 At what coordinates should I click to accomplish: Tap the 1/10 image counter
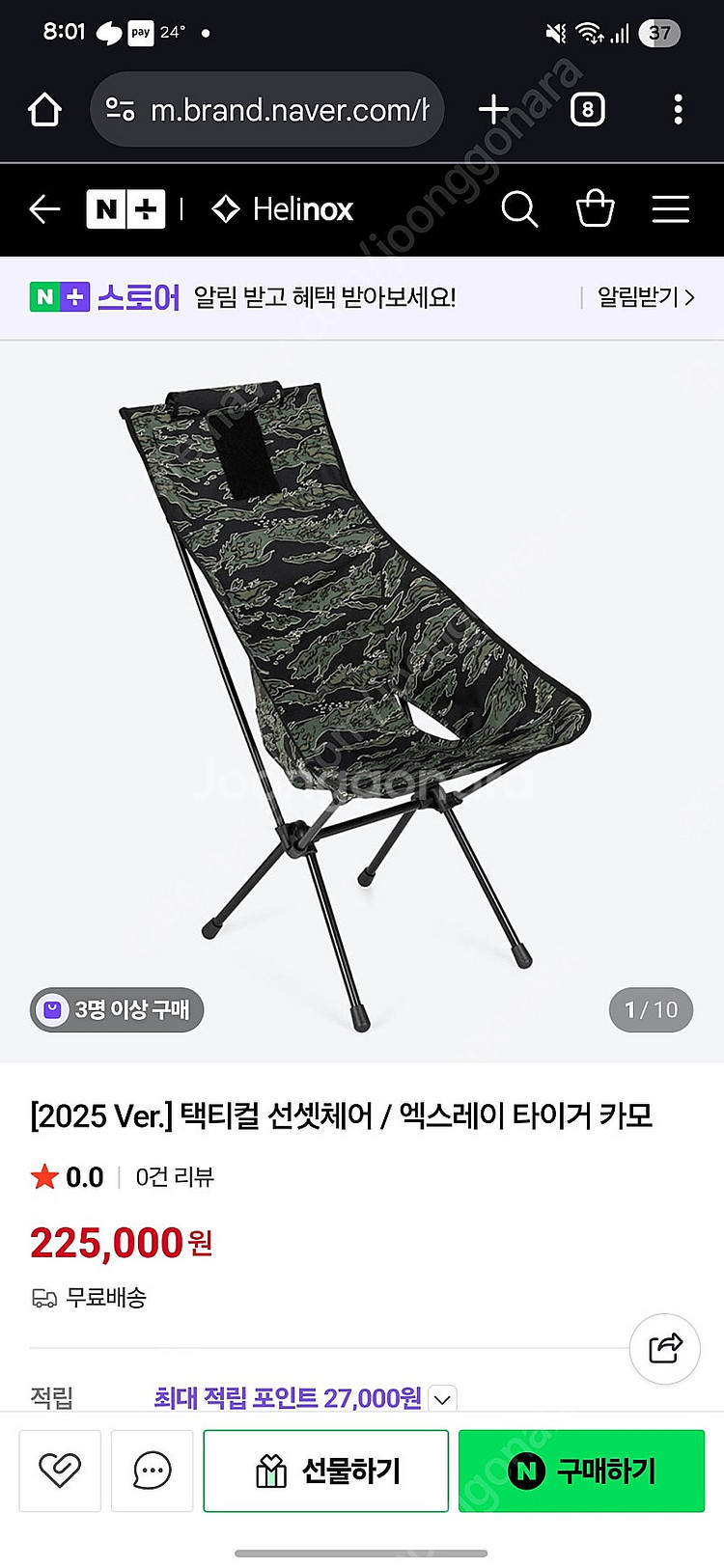click(651, 1009)
